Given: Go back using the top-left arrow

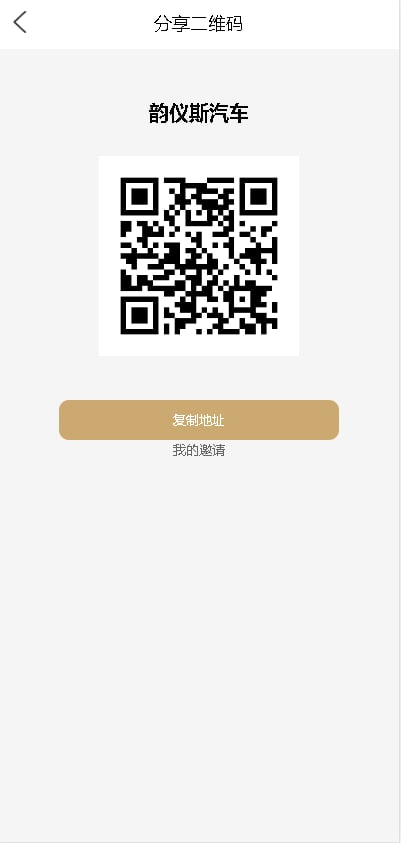Looking at the screenshot, I should 20,23.
